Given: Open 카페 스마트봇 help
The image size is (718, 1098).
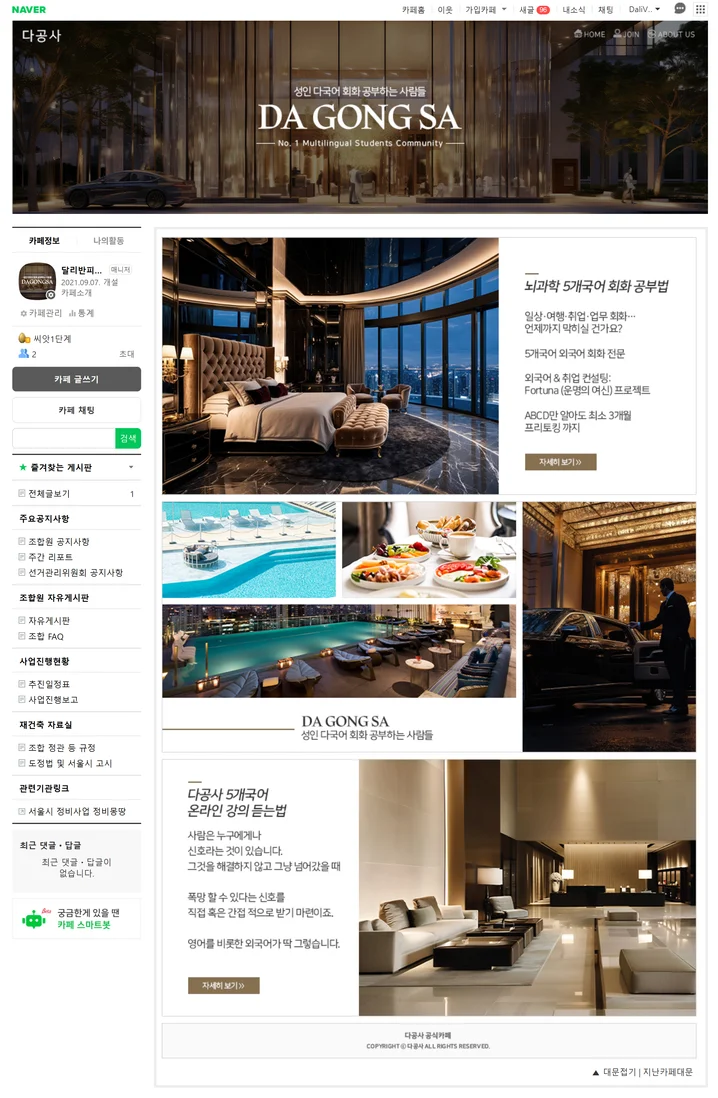Looking at the screenshot, I should [x=83, y=925].
